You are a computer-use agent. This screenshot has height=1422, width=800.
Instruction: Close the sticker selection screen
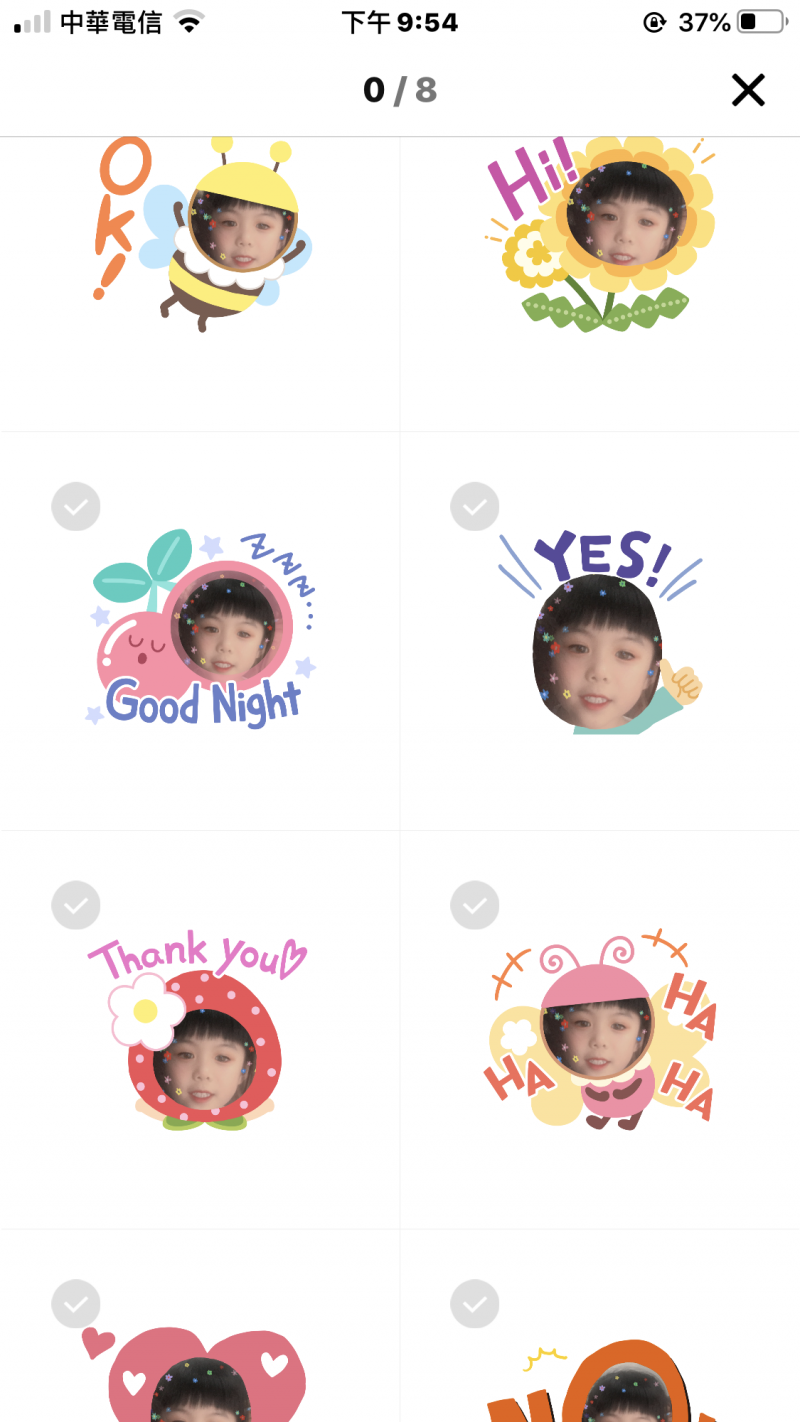coord(748,90)
